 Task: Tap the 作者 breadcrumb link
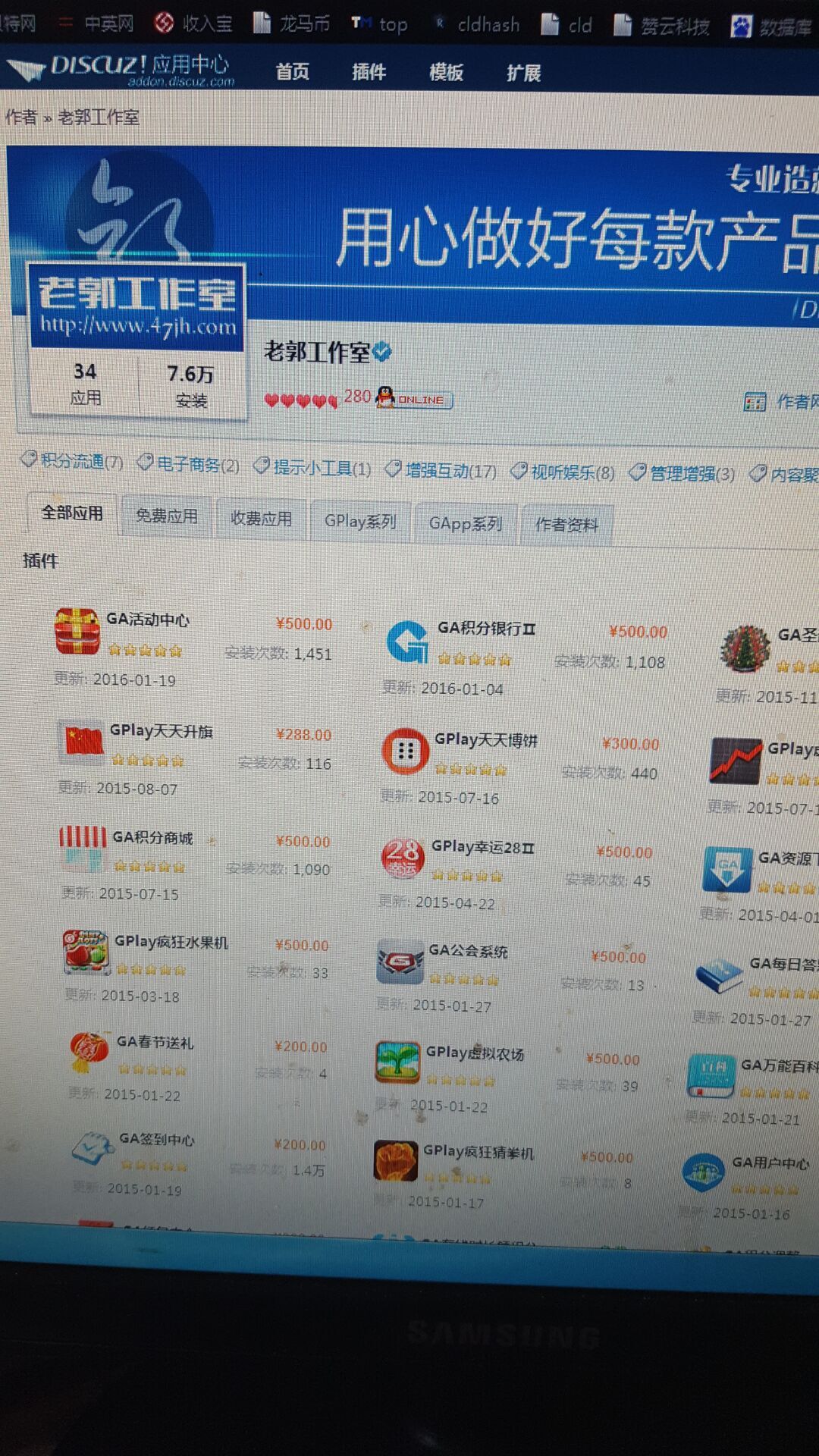point(20,116)
